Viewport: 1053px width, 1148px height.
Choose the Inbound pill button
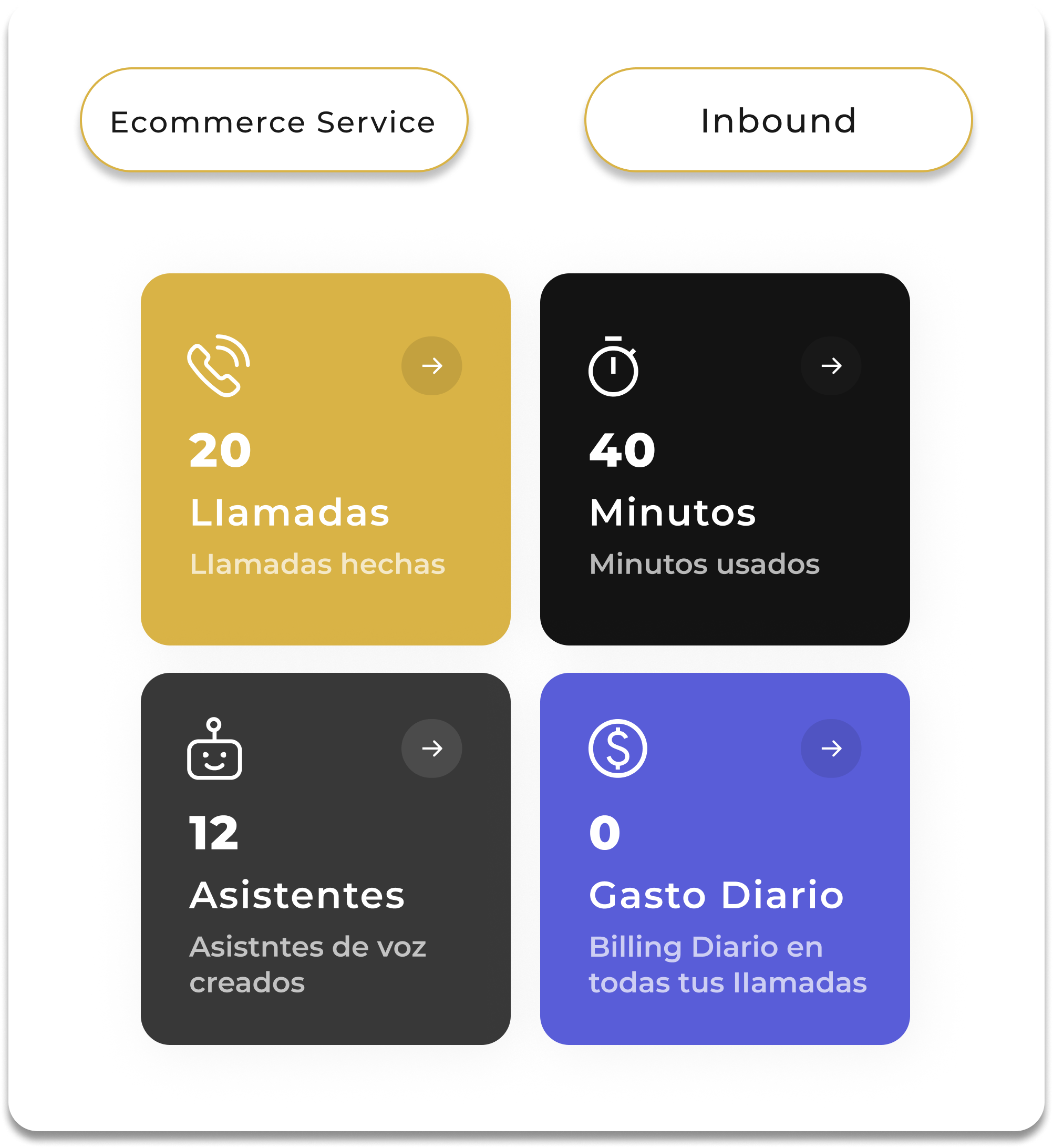[778, 120]
